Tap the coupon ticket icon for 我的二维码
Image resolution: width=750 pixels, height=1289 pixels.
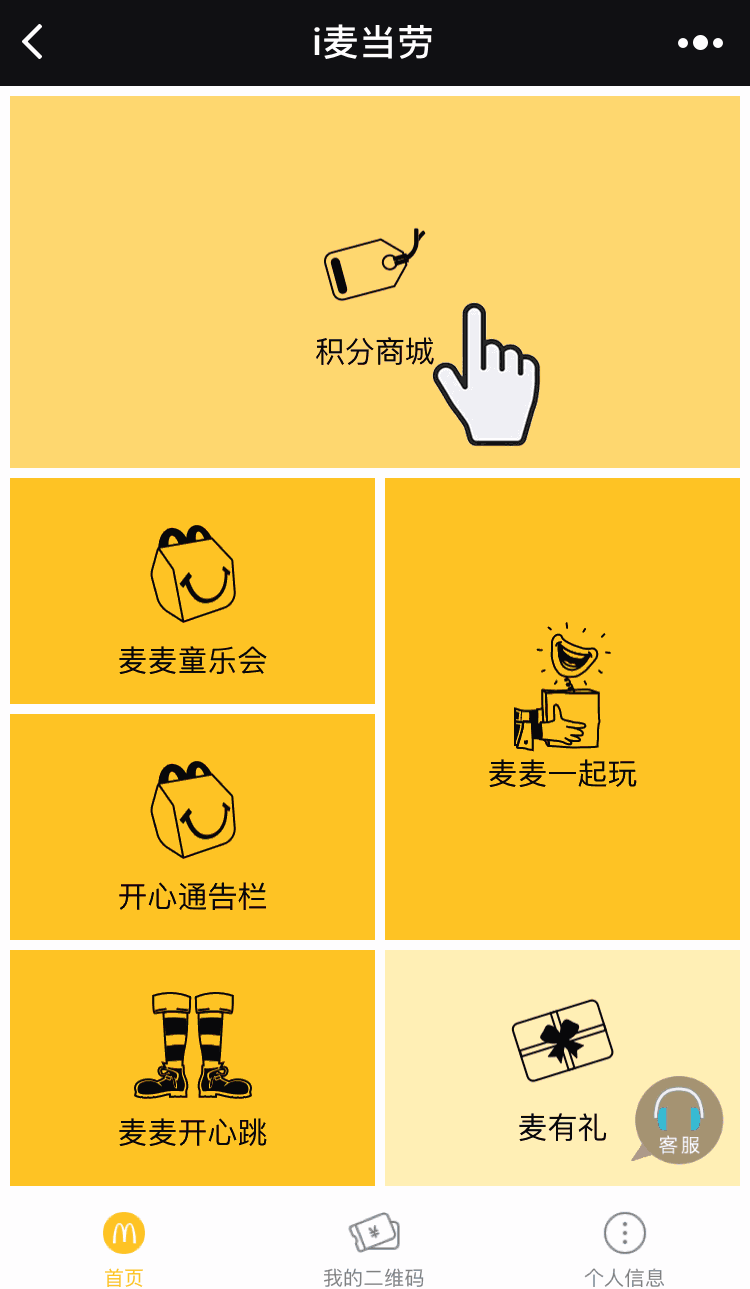(374, 1230)
